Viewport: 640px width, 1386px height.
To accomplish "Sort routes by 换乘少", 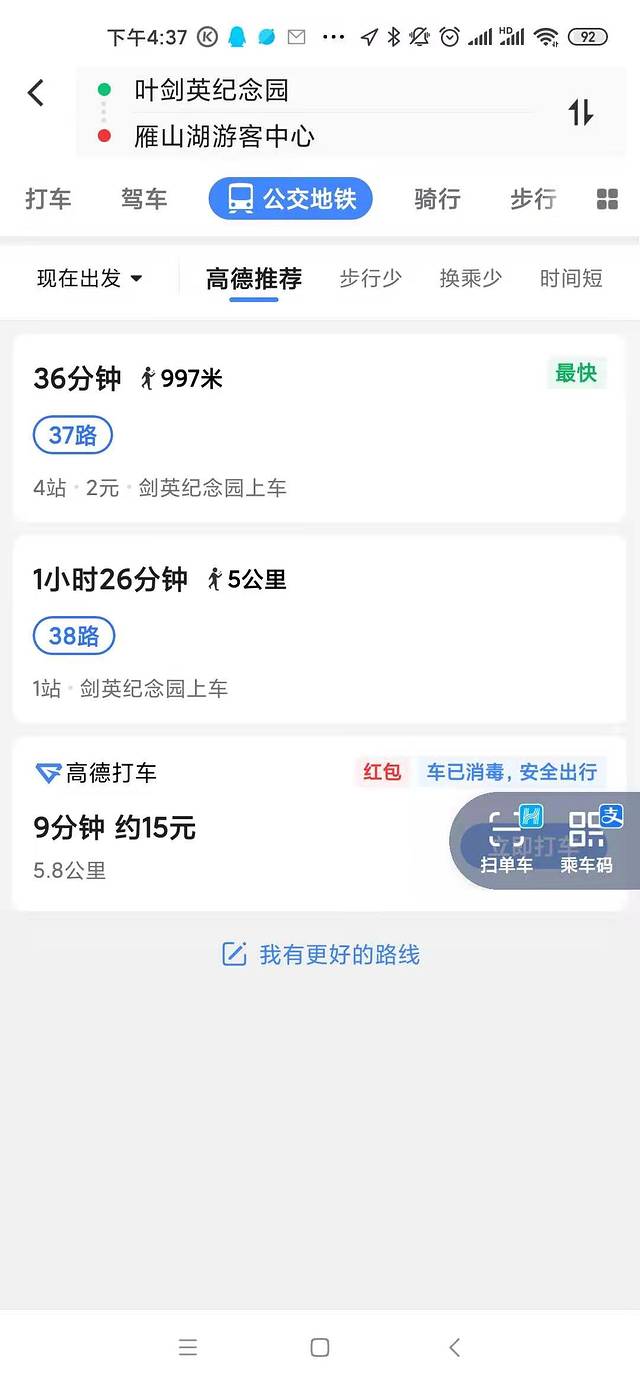I will click(471, 278).
